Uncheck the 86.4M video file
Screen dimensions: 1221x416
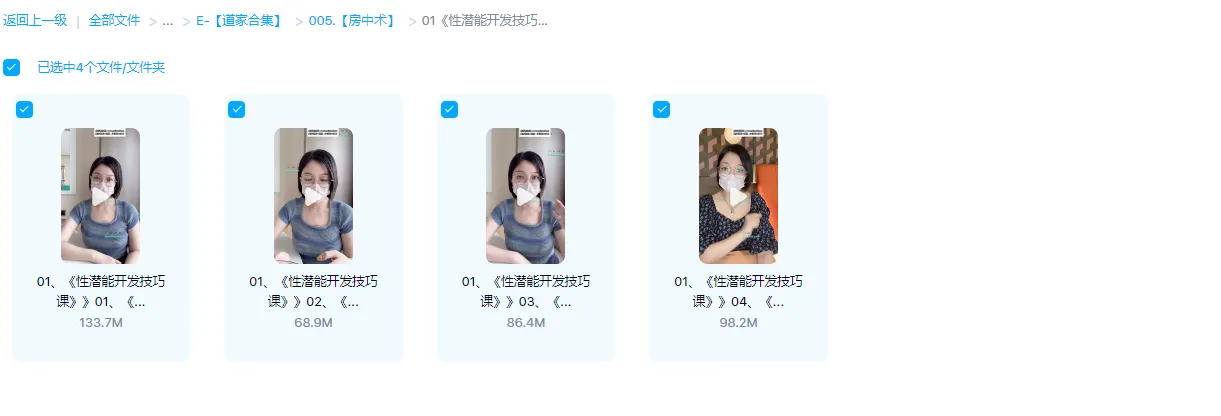(x=450, y=110)
